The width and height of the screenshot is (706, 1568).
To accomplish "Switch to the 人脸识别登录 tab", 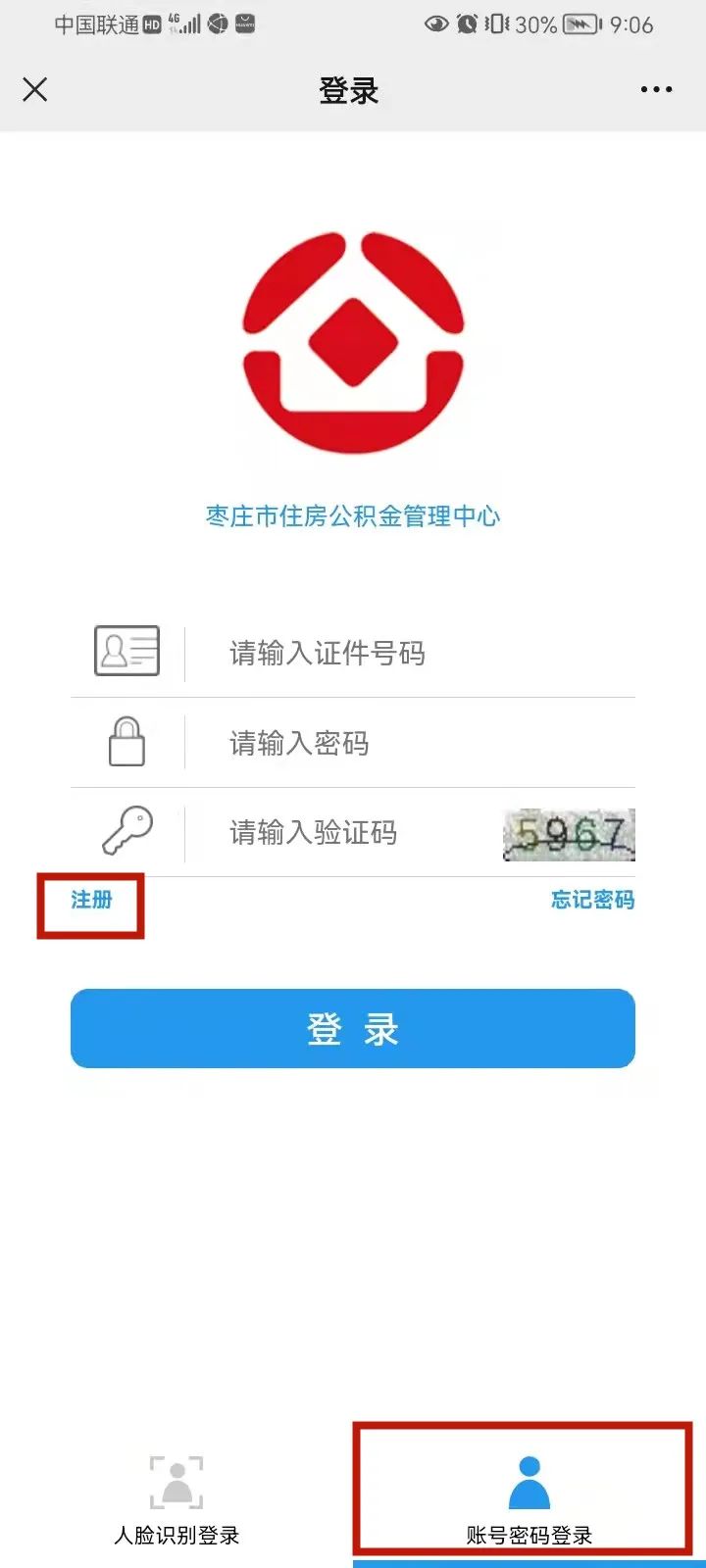I will (x=176, y=1499).
